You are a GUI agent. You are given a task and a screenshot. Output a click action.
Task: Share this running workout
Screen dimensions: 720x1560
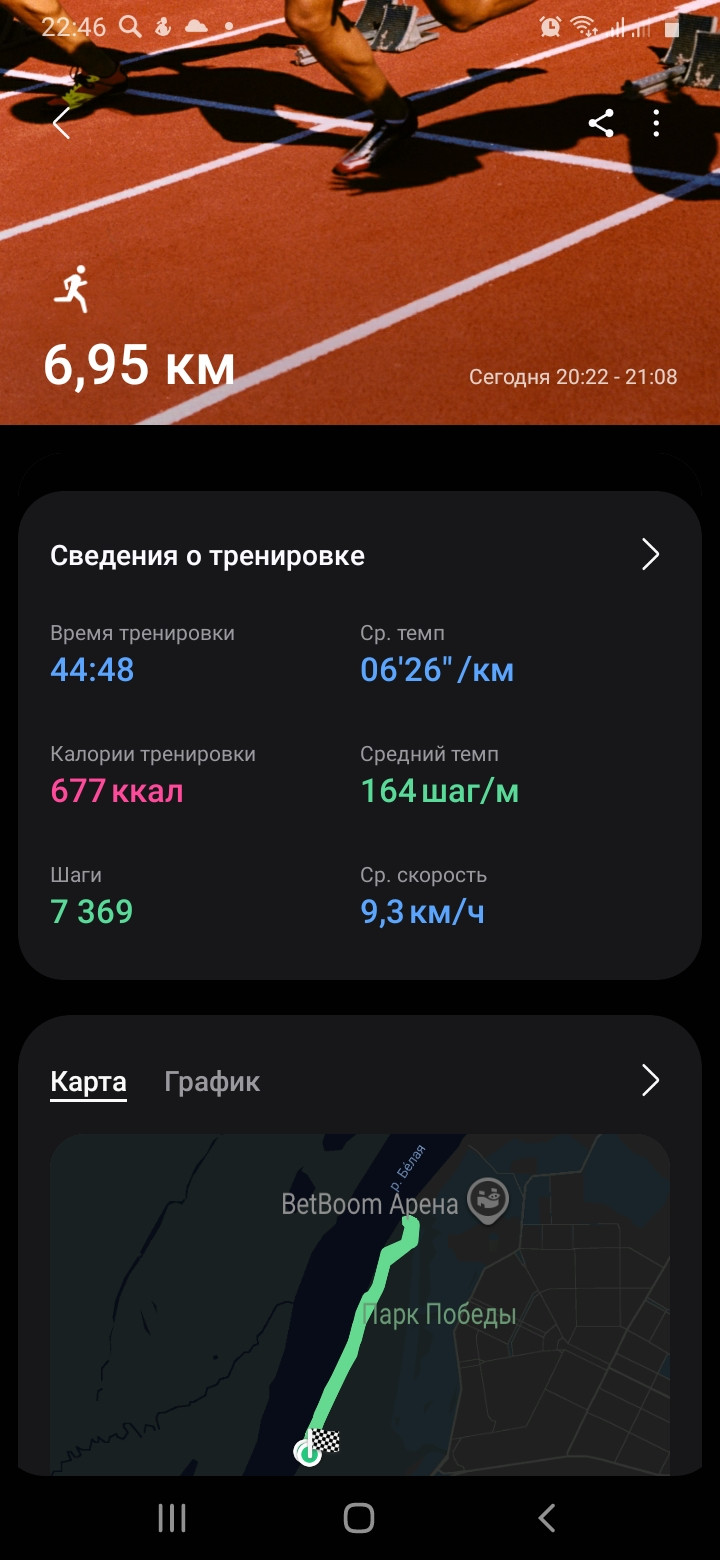click(601, 123)
